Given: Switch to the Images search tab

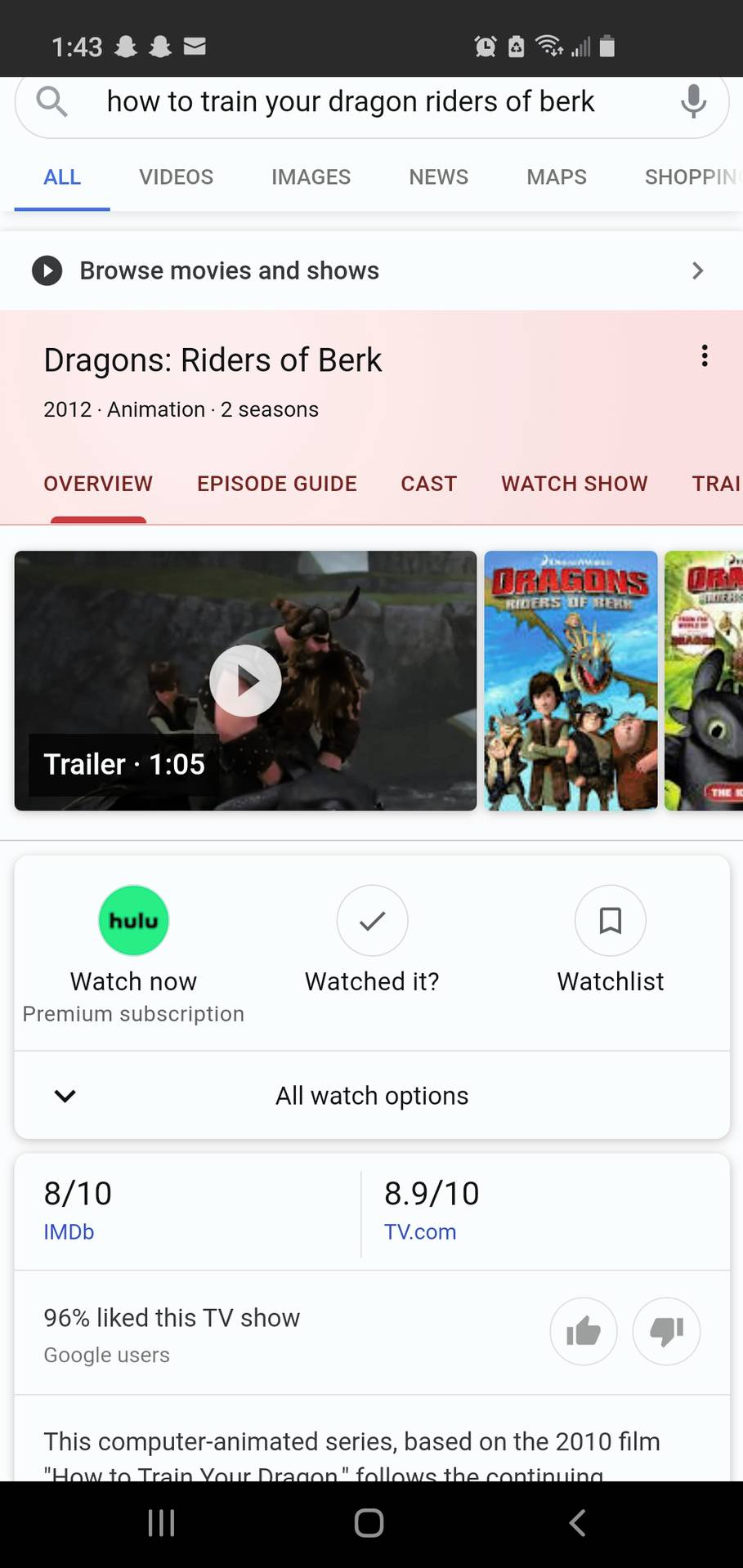Looking at the screenshot, I should pos(311,177).
